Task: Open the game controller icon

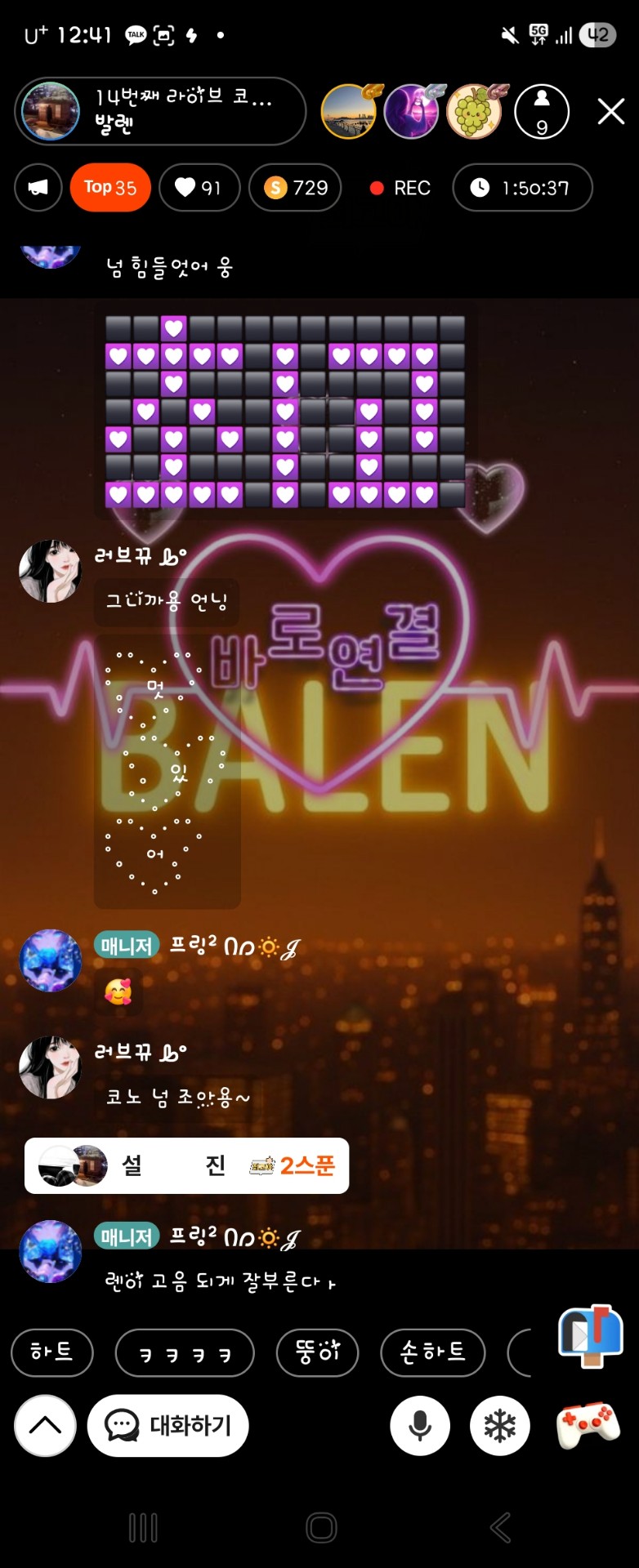Action: (588, 1425)
